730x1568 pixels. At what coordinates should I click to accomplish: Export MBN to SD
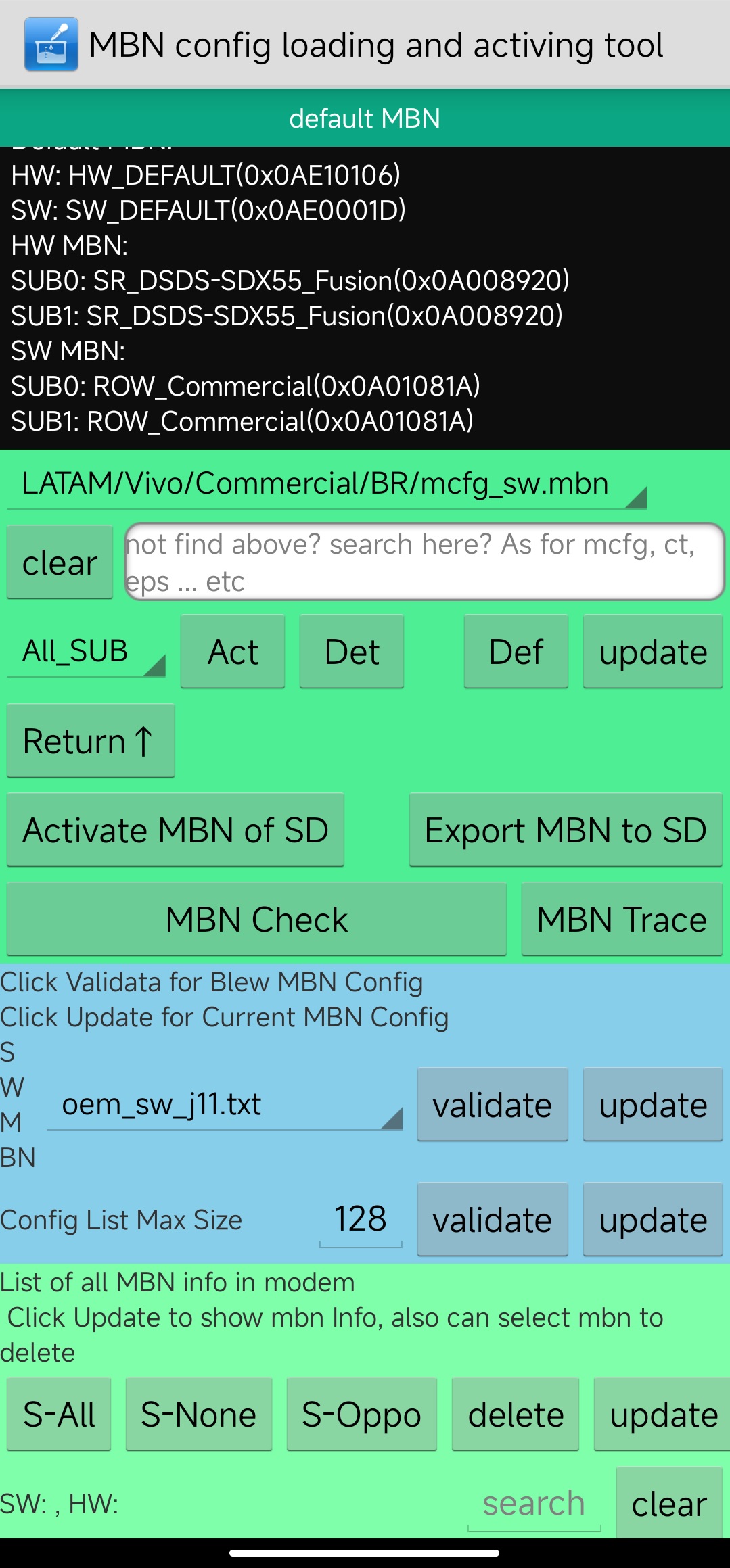[566, 830]
